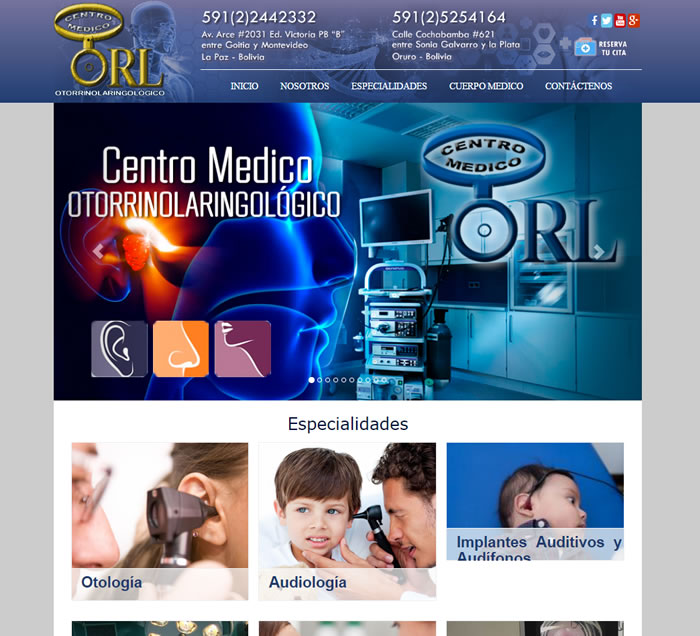
Task: Go to the Inicio page
Action: pyautogui.click(x=244, y=86)
